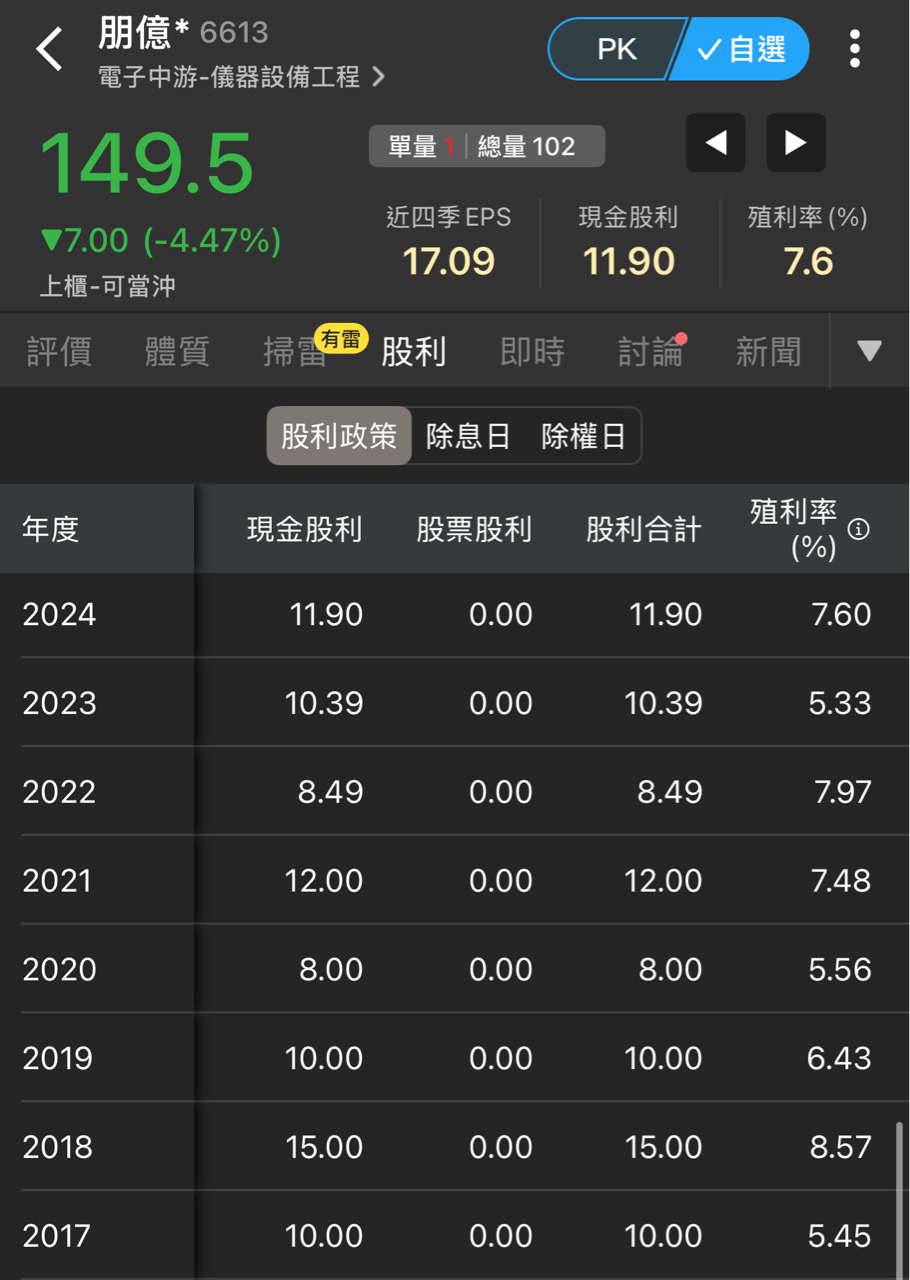Toggle the 自選 watchlist button
The height and width of the screenshot is (1280, 910).
click(x=742, y=49)
